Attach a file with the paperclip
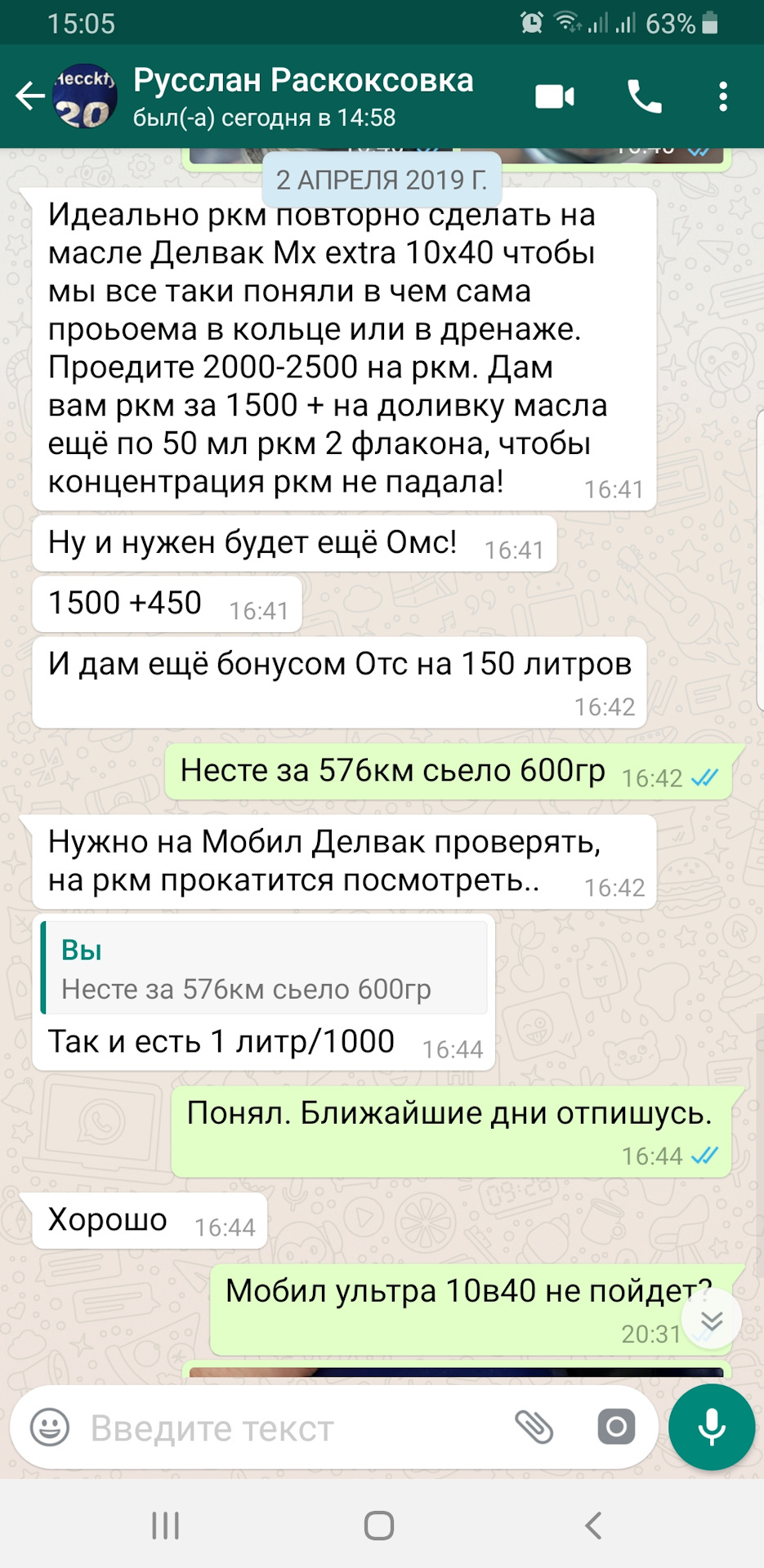764x1568 pixels. click(534, 1428)
